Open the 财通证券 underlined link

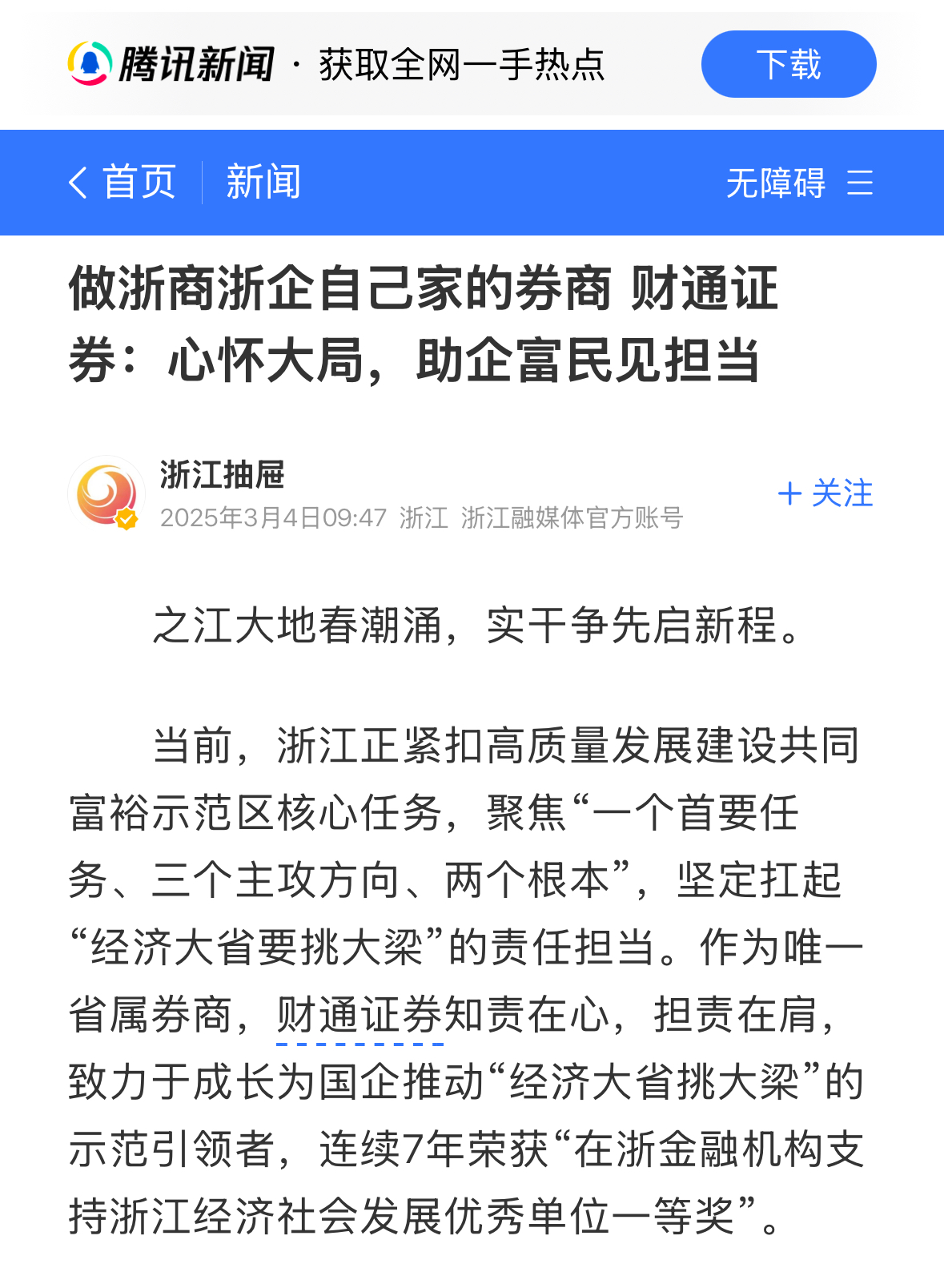pyautogui.click(x=360, y=1016)
